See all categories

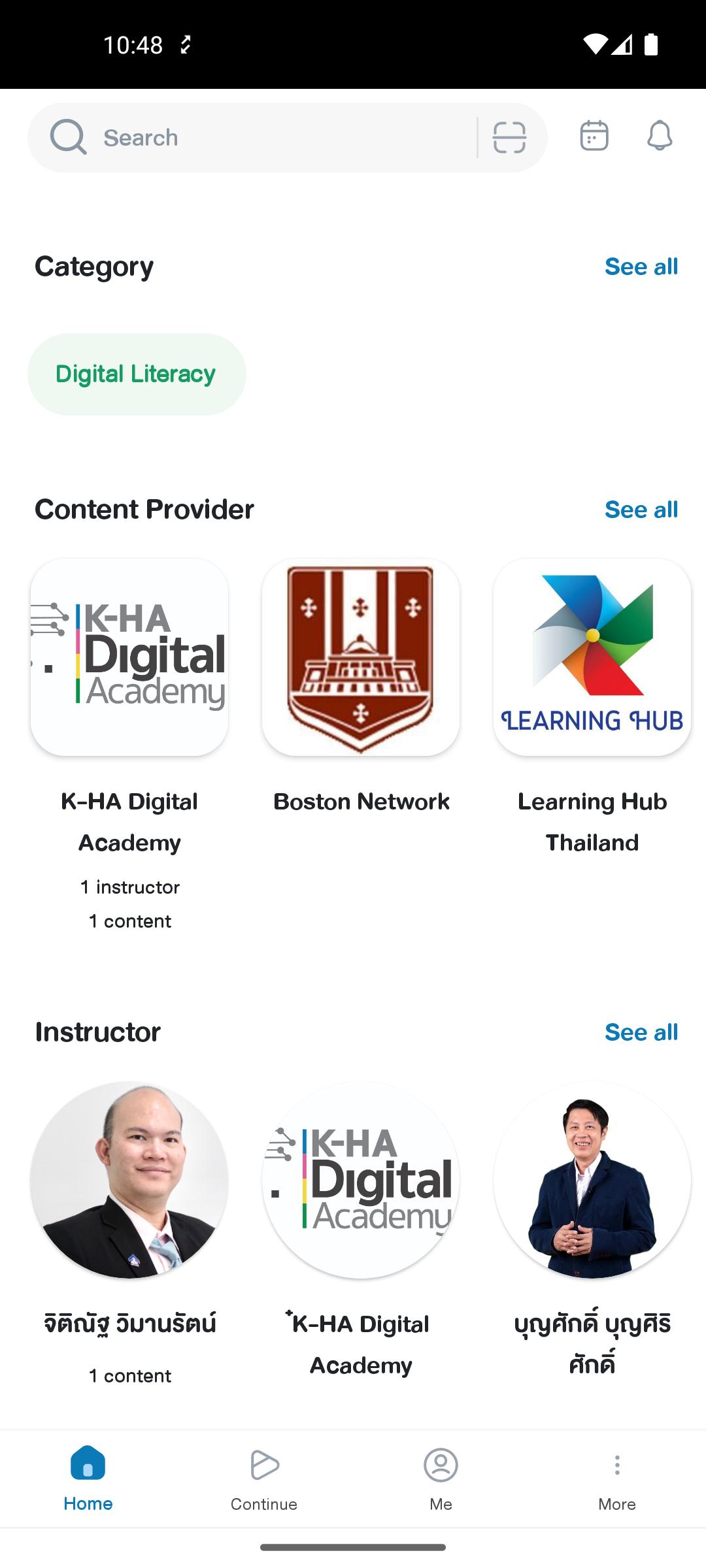pyautogui.click(x=641, y=267)
